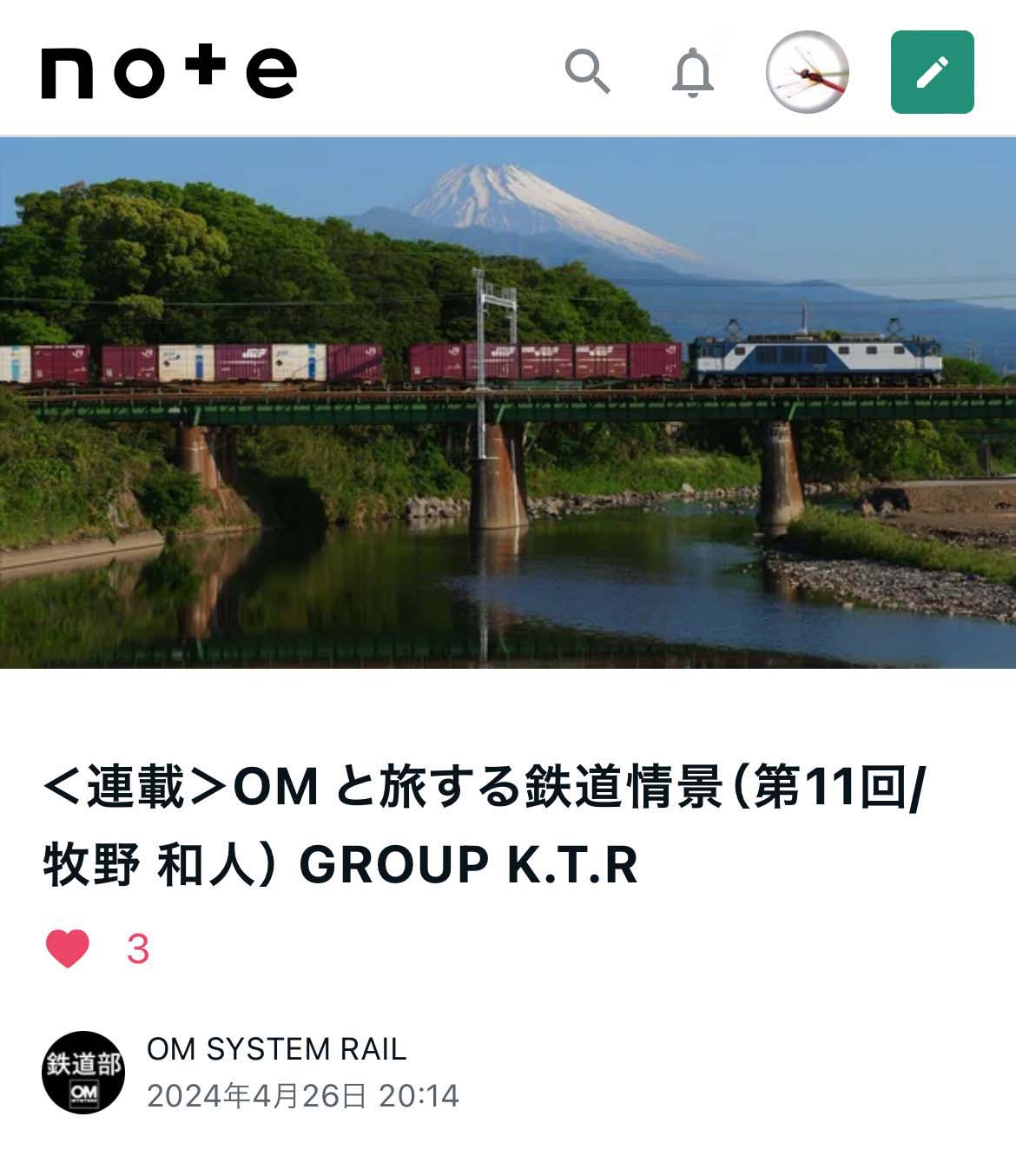
Task: Tap the 鉄道部 author avatar
Action: pos(83,1073)
